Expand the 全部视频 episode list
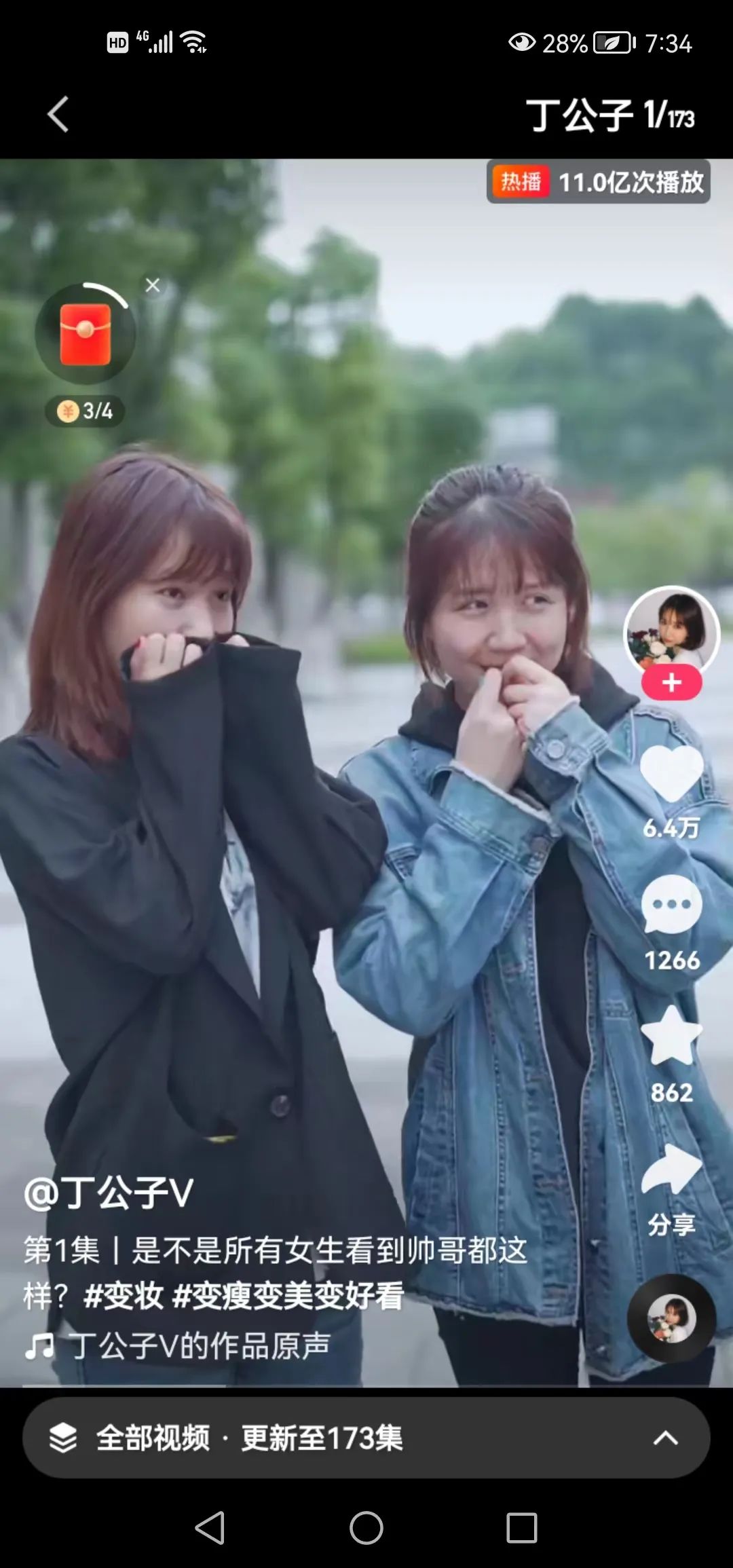The image size is (733, 1568). pos(366,1438)
